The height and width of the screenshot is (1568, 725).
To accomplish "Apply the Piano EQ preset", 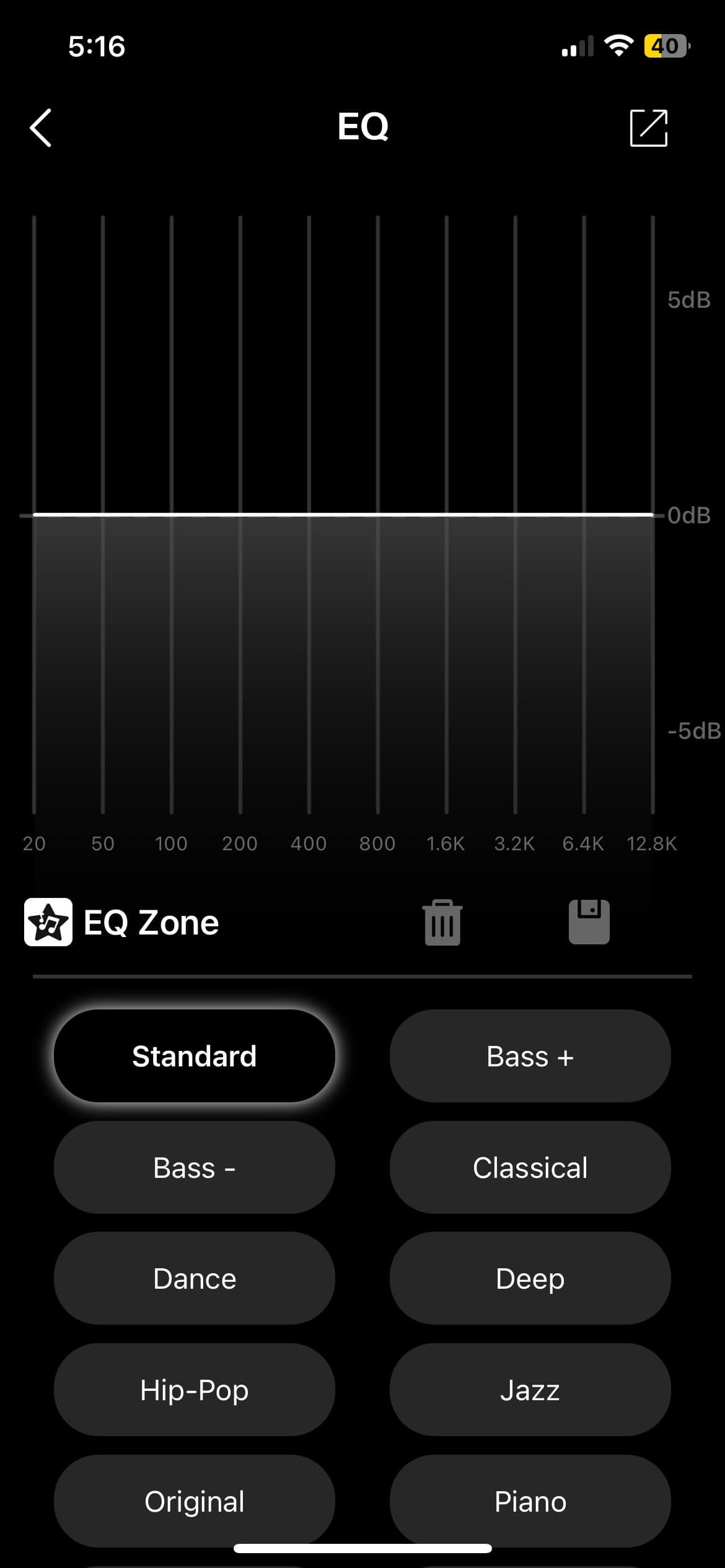I will [x=530, y=1501].
